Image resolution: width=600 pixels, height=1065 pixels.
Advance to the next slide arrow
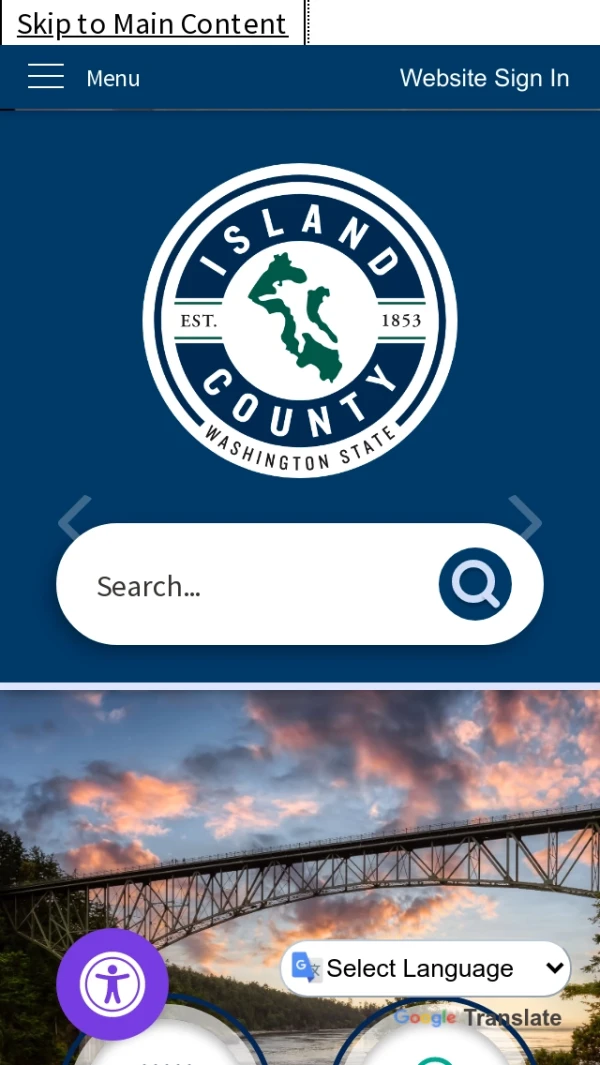point(526,517)
